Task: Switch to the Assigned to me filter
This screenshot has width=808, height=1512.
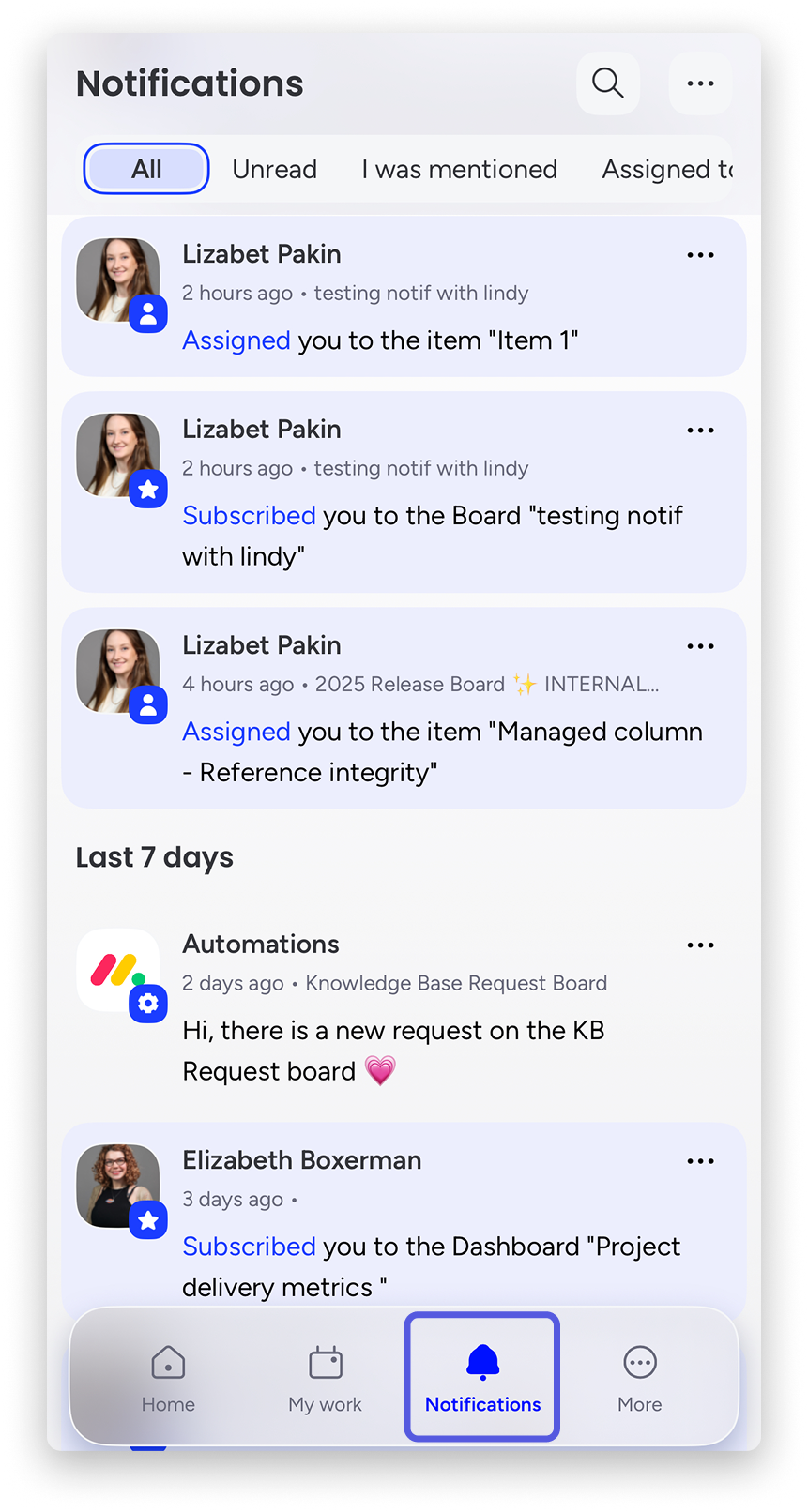Action: pyautogui.click(x=666, y=169)
